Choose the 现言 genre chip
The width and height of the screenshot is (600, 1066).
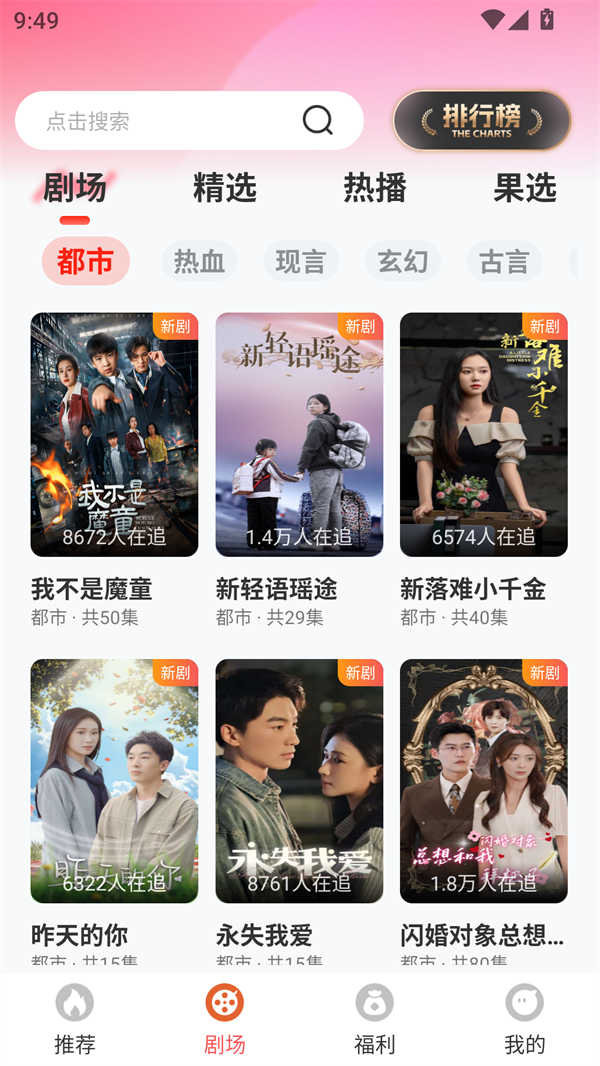301,262
